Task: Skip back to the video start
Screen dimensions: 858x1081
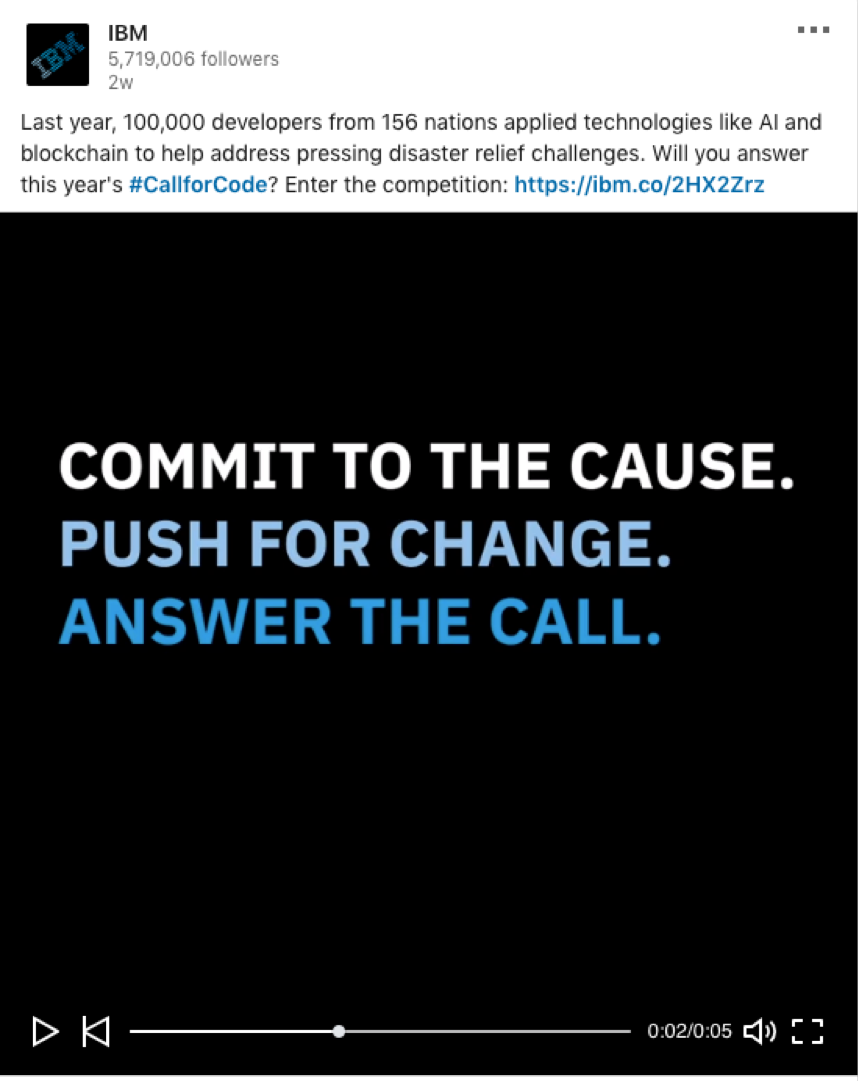Action: (96, 1030)
